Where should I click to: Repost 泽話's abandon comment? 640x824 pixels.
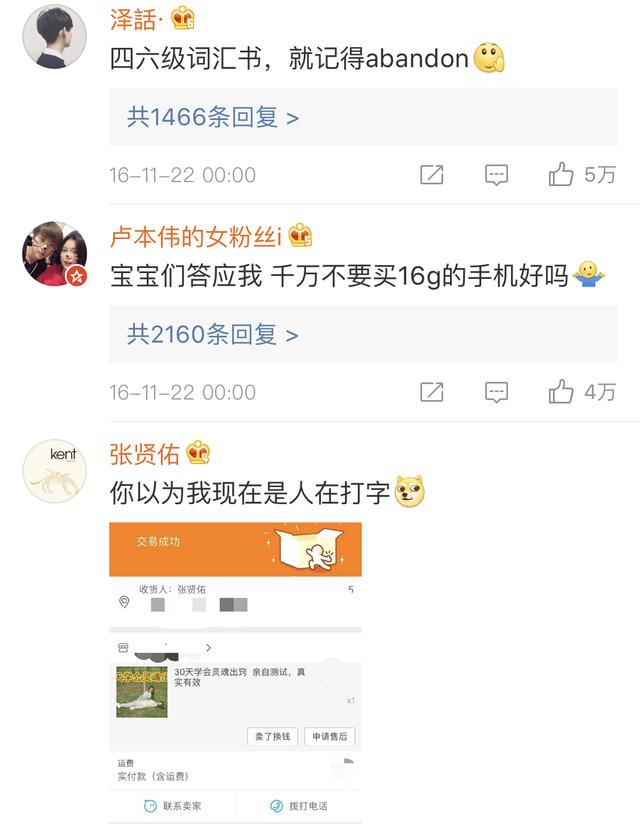(x=432, y=175)
